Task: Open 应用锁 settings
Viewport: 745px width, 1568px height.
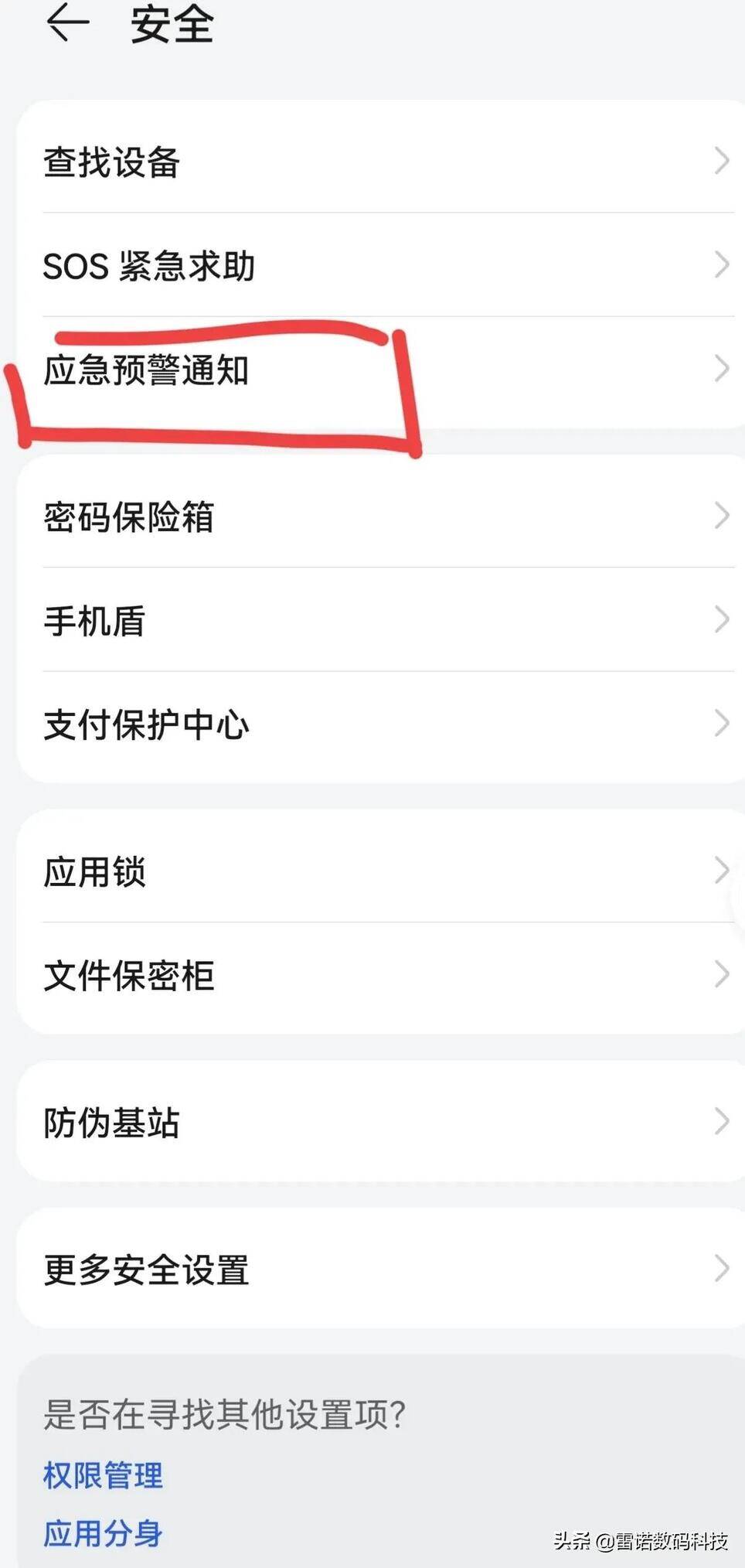Action: 380,870
